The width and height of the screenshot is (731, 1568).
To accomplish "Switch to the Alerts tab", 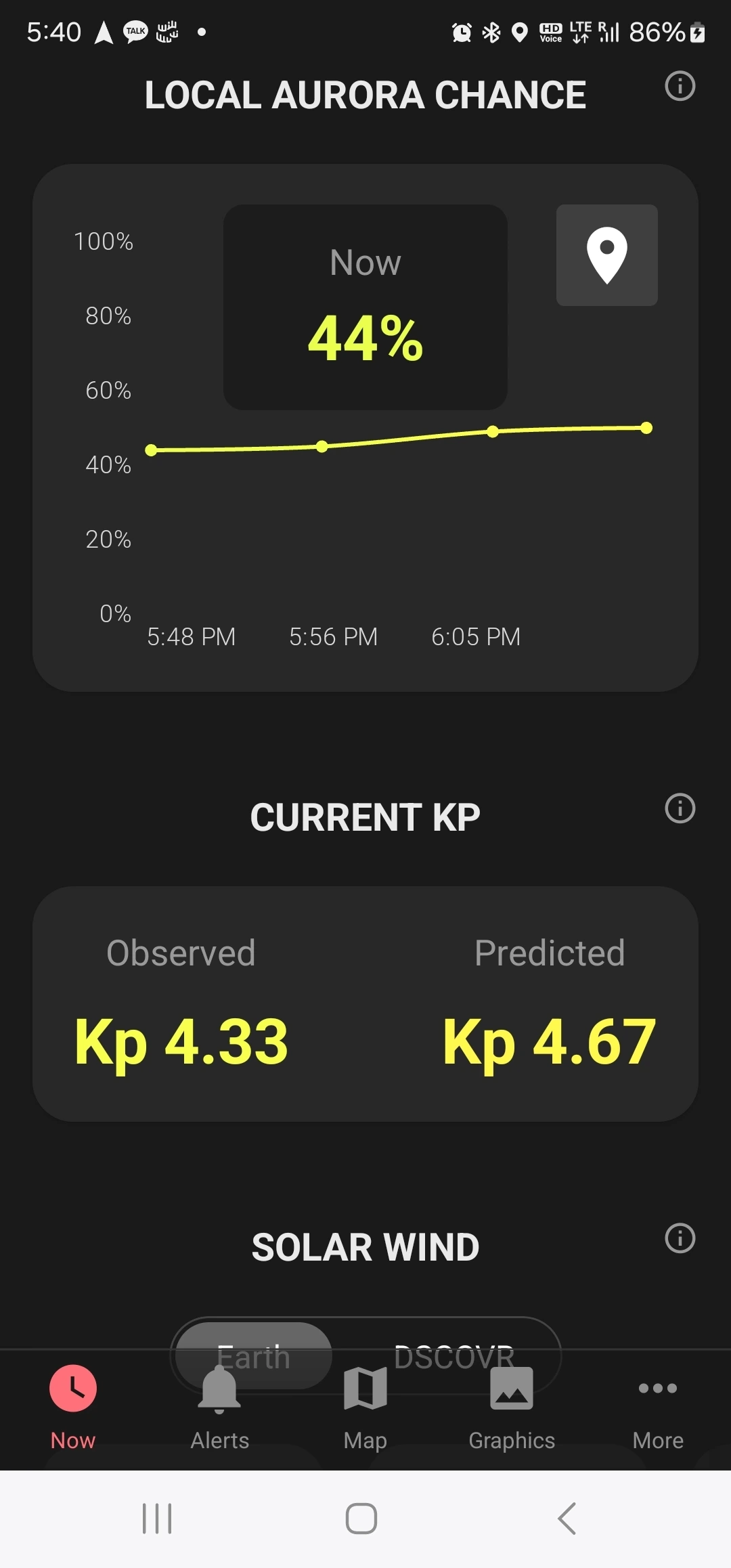I will pos(219,1407).
